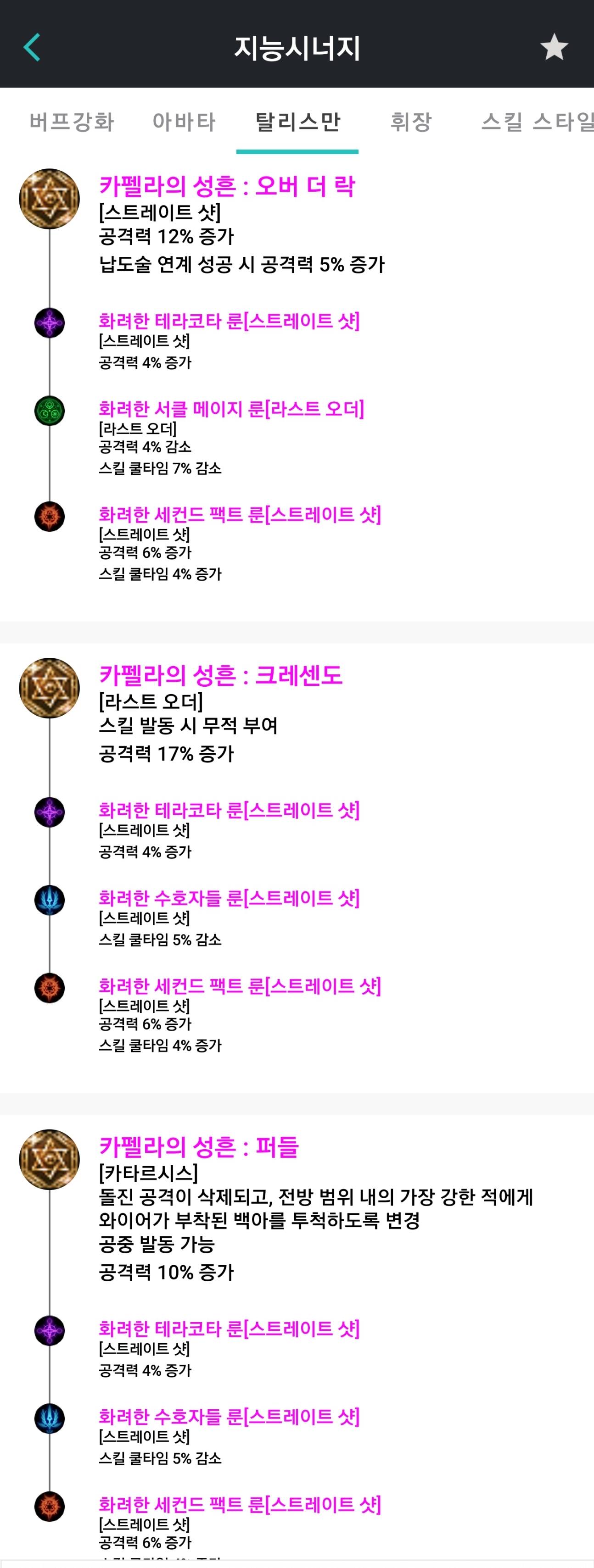Open the 아바타 tab
The width and height of the screenshot is (594, 1568).
(184, 122)
